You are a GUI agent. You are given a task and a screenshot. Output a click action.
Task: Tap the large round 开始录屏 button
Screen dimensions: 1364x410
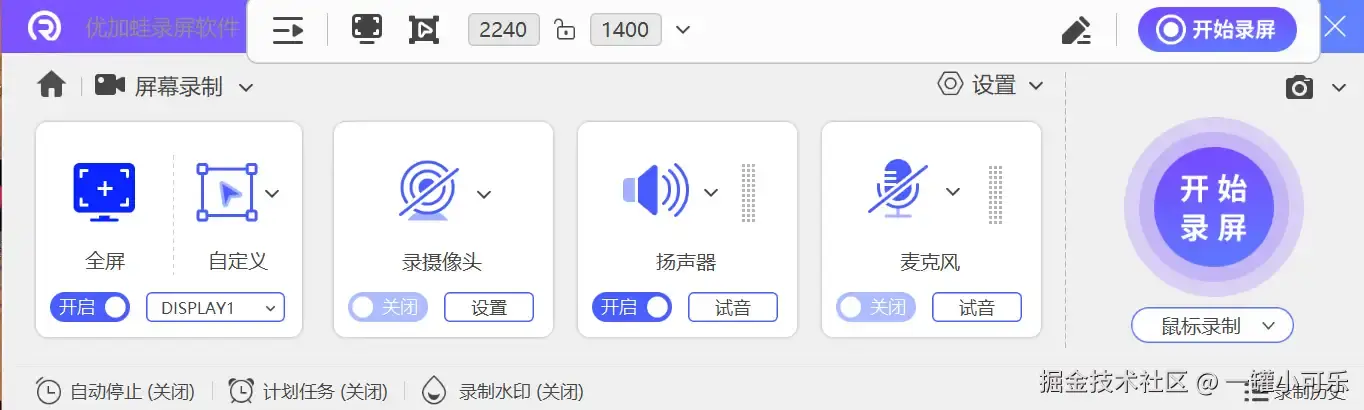(1213, 210)
